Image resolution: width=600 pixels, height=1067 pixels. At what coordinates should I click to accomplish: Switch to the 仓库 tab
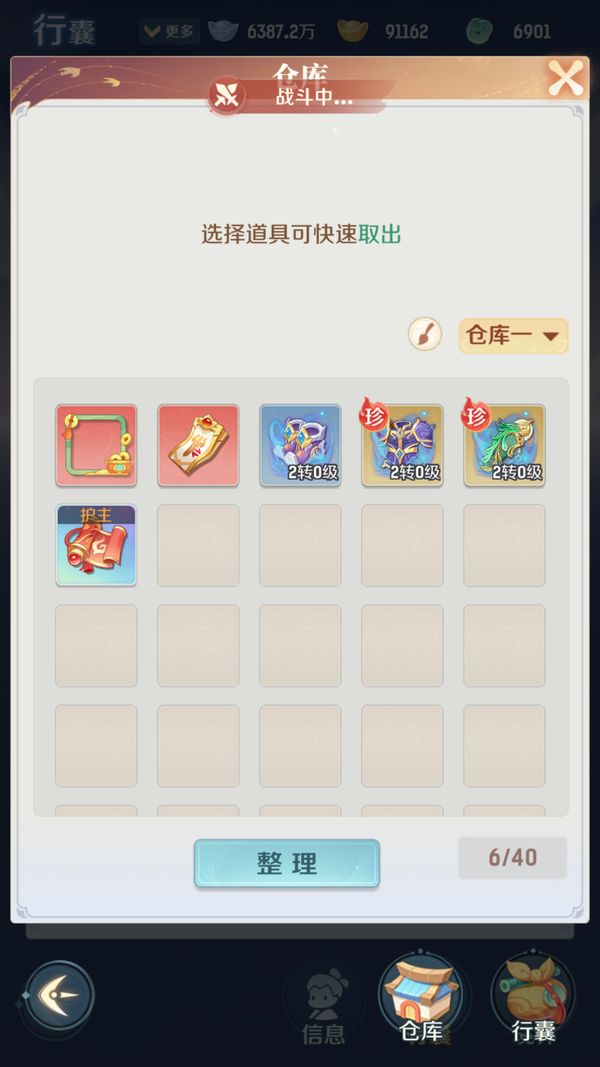tap(420, 1000)
